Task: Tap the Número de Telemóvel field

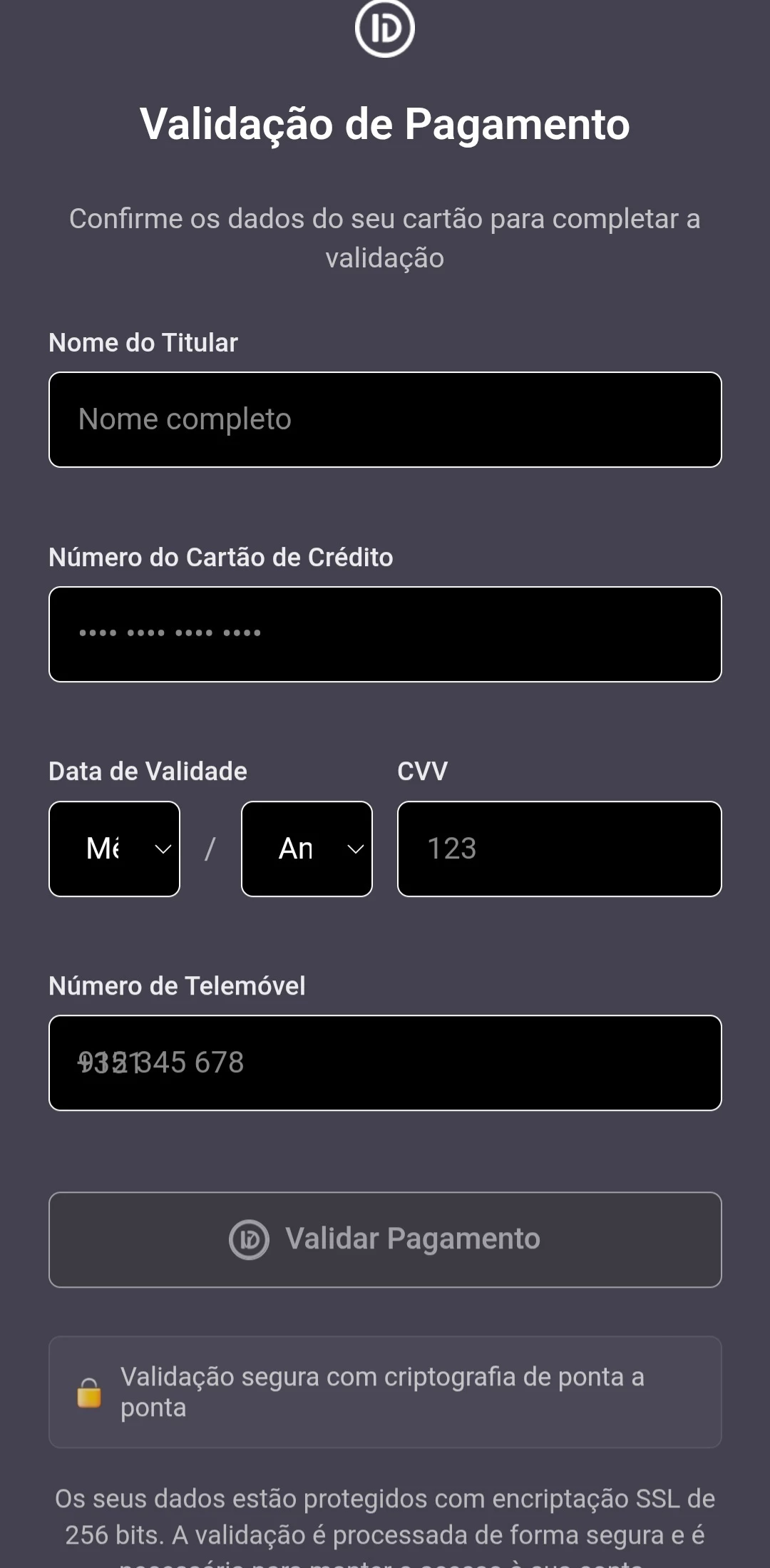Action: click(x=385, y=1062)
